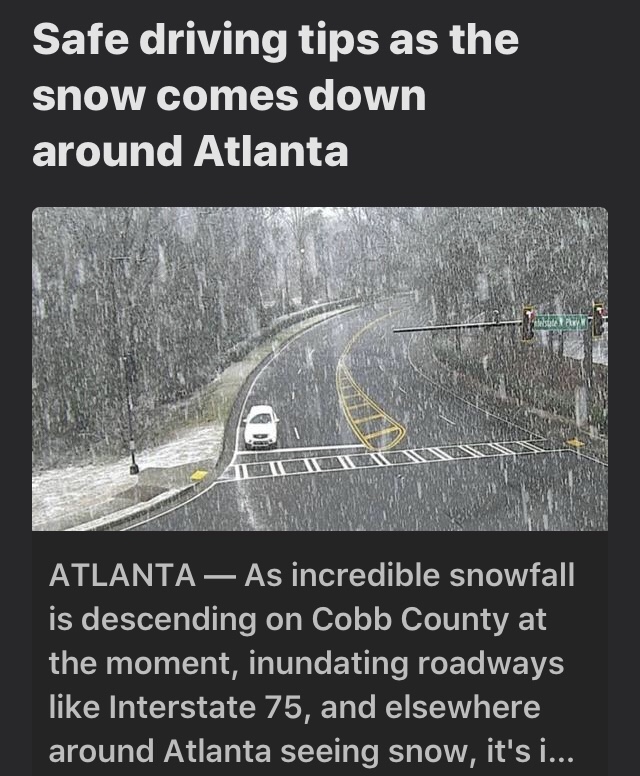
Task: Open the Atlanta snow driving article card
Action: pos(319,370)
